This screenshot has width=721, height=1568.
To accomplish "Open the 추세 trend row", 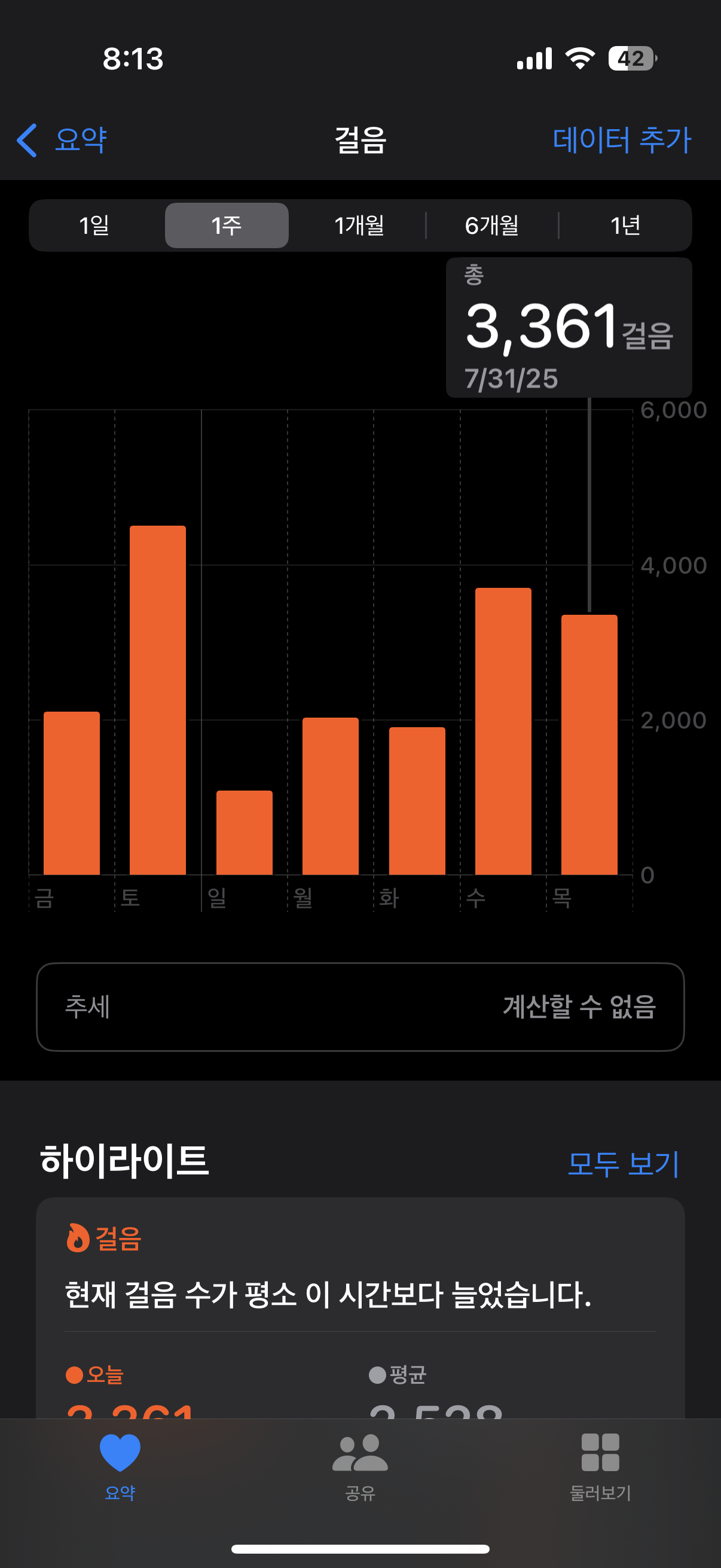I will pos(360,1006).
